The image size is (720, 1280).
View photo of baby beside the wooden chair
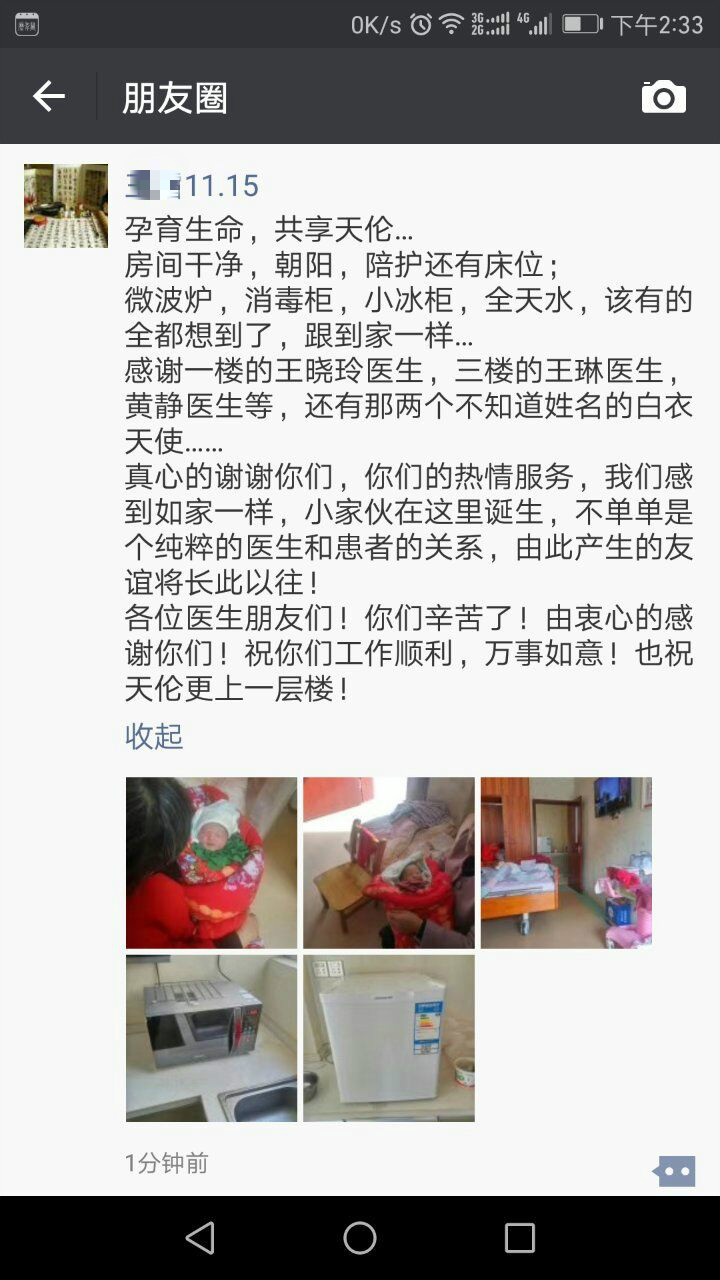[389, 862]
